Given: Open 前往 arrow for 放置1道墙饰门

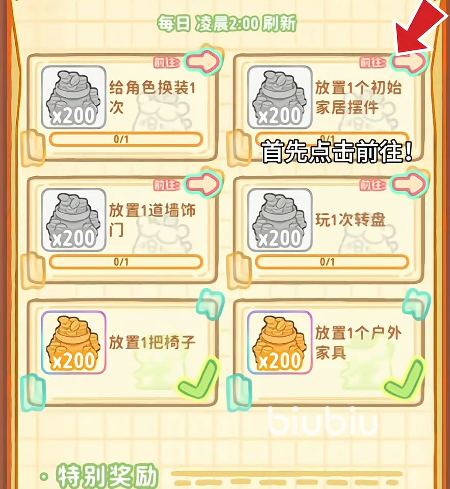Looking at the screenshot, I should 203,184.
